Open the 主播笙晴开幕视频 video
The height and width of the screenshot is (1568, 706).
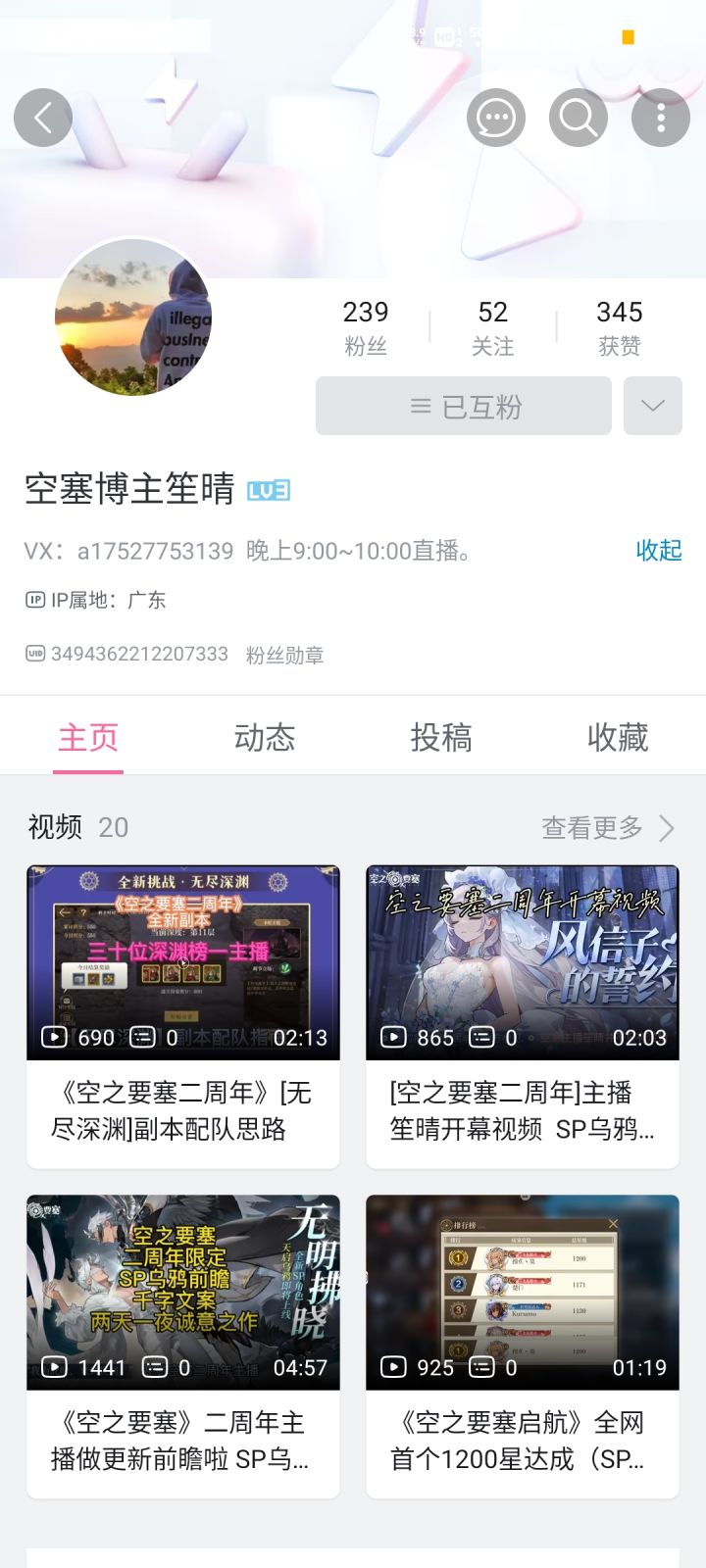[x=523, y=962]
